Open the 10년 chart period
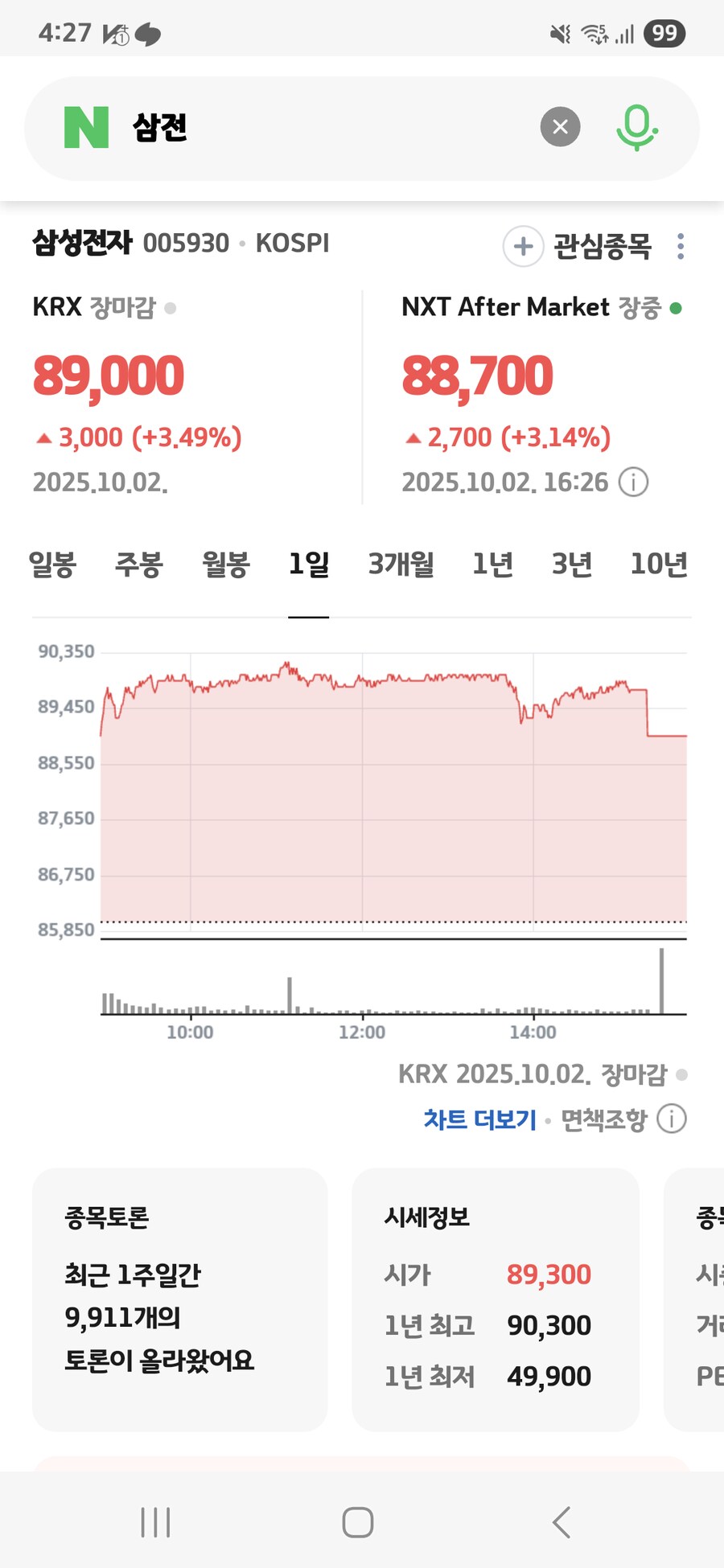 [660, 565]
